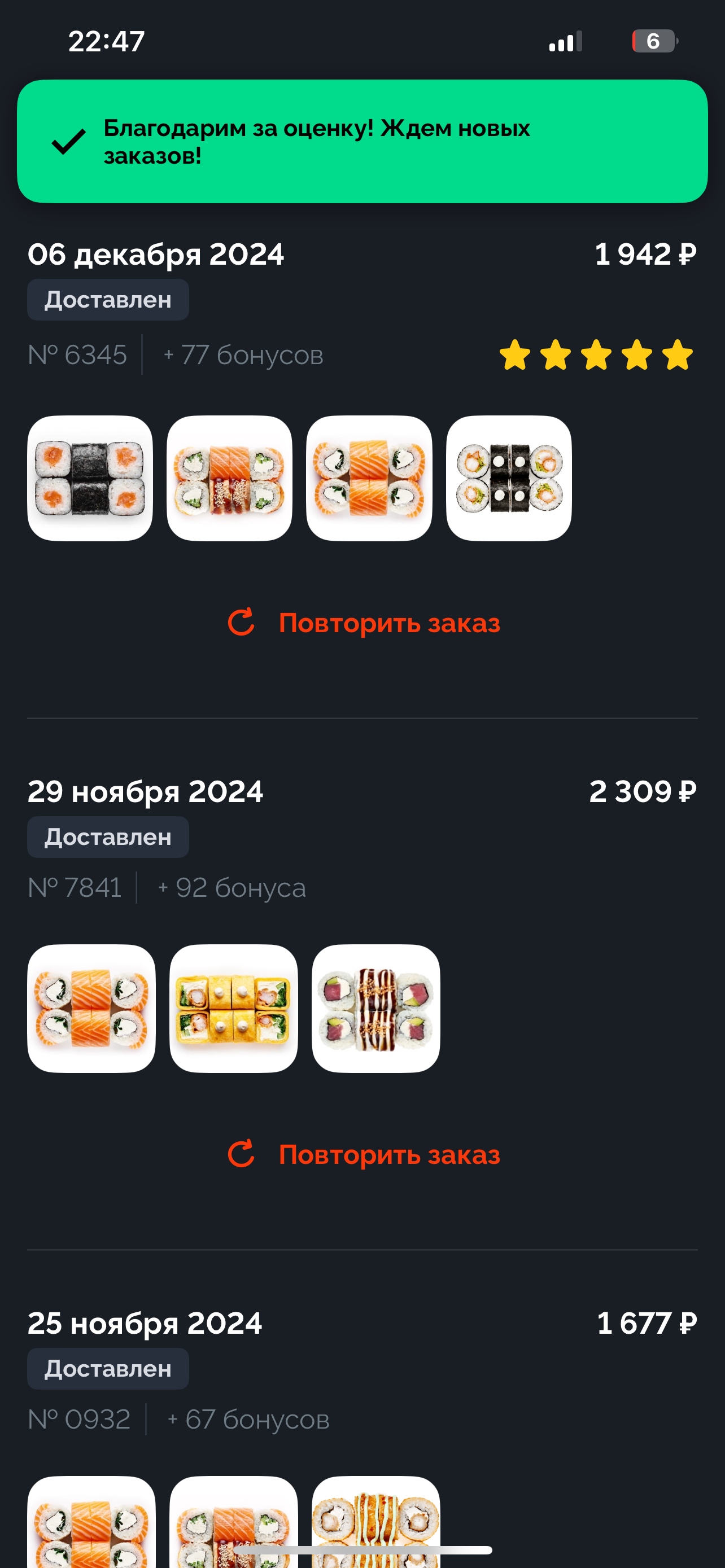Repeat the order from 06 декабря 2024

364,623
